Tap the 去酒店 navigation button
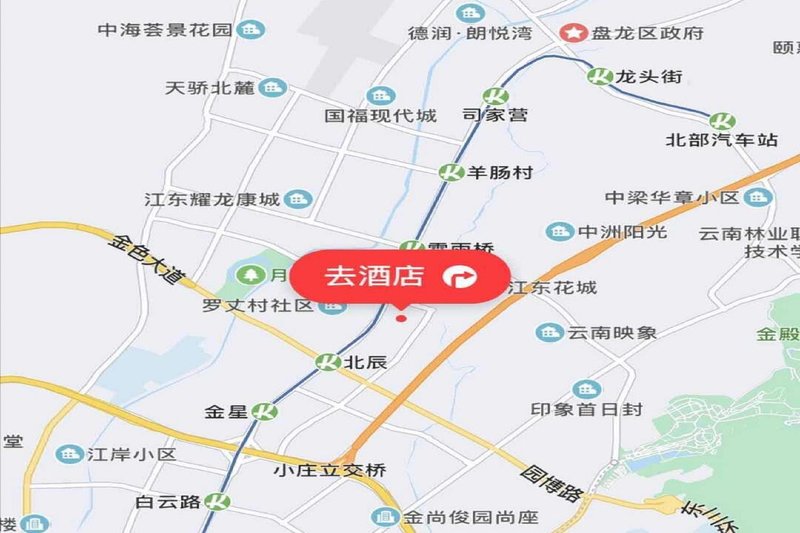The height and width of the screenshot is (533, 800). pyautogui.click(x=401, y=276)
